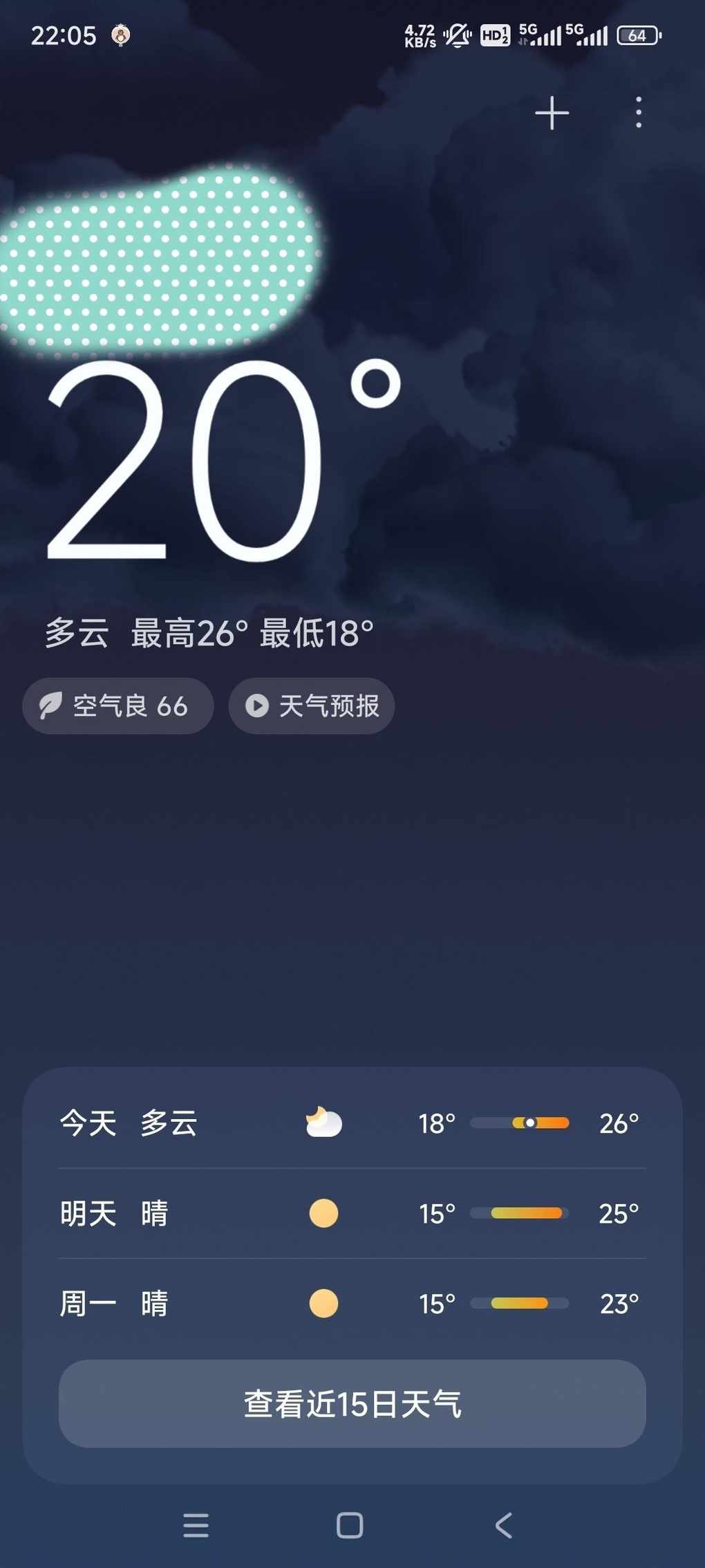Open Monday's 周一 晴 forecast row
705x1568 pixels.
352,1303
